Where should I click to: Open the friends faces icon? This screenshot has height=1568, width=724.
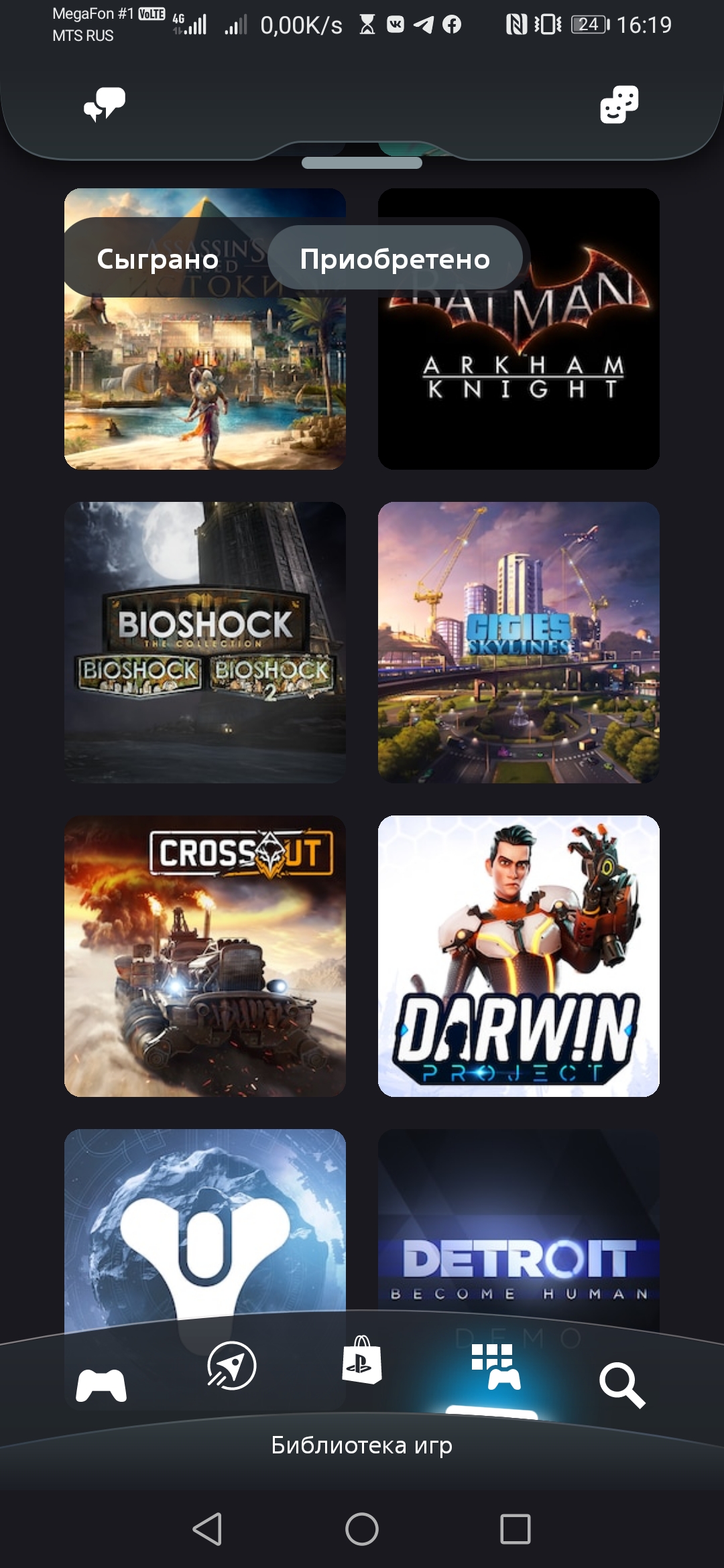619,105
